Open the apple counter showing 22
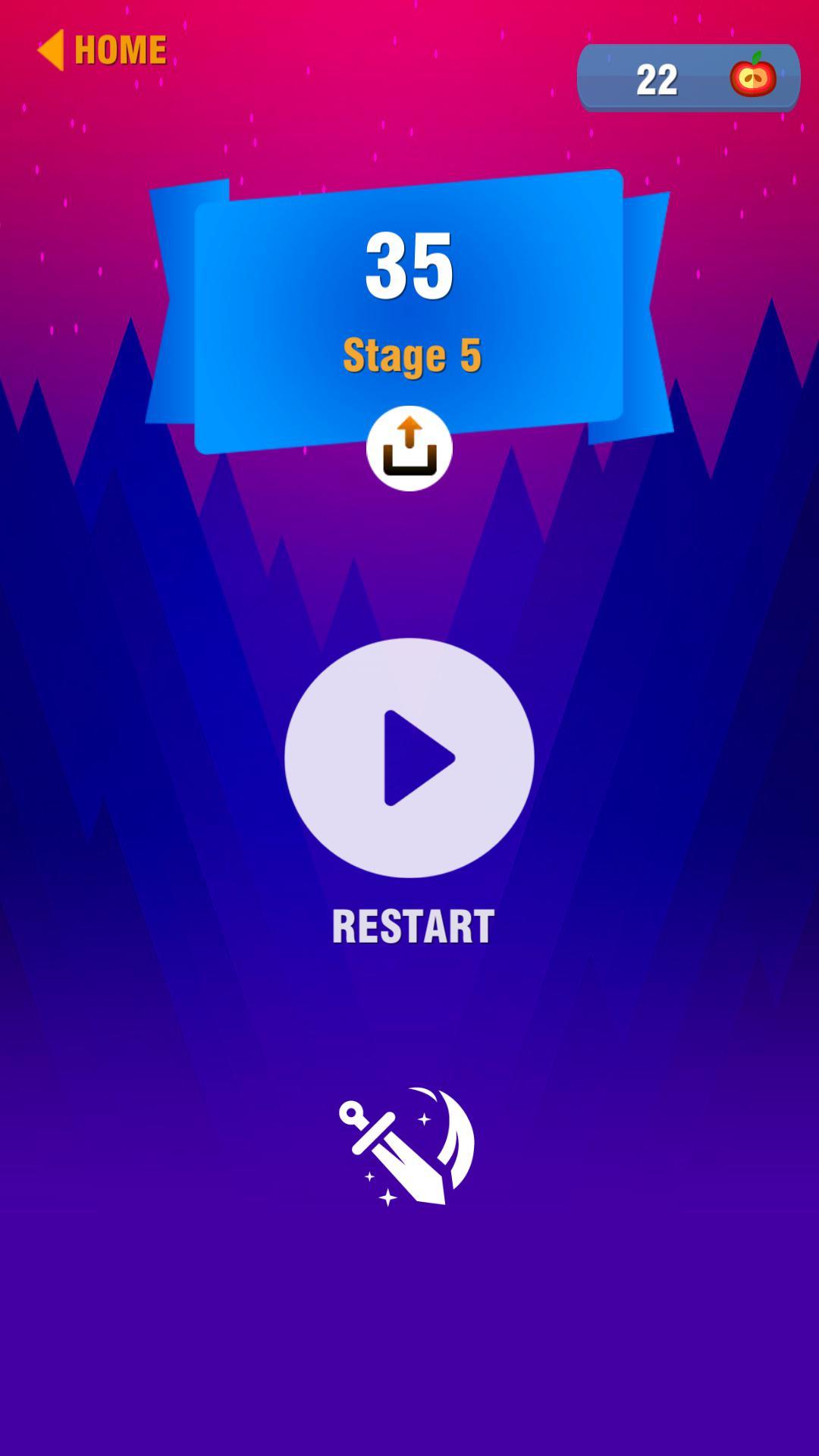 click(x=688, y=78)
